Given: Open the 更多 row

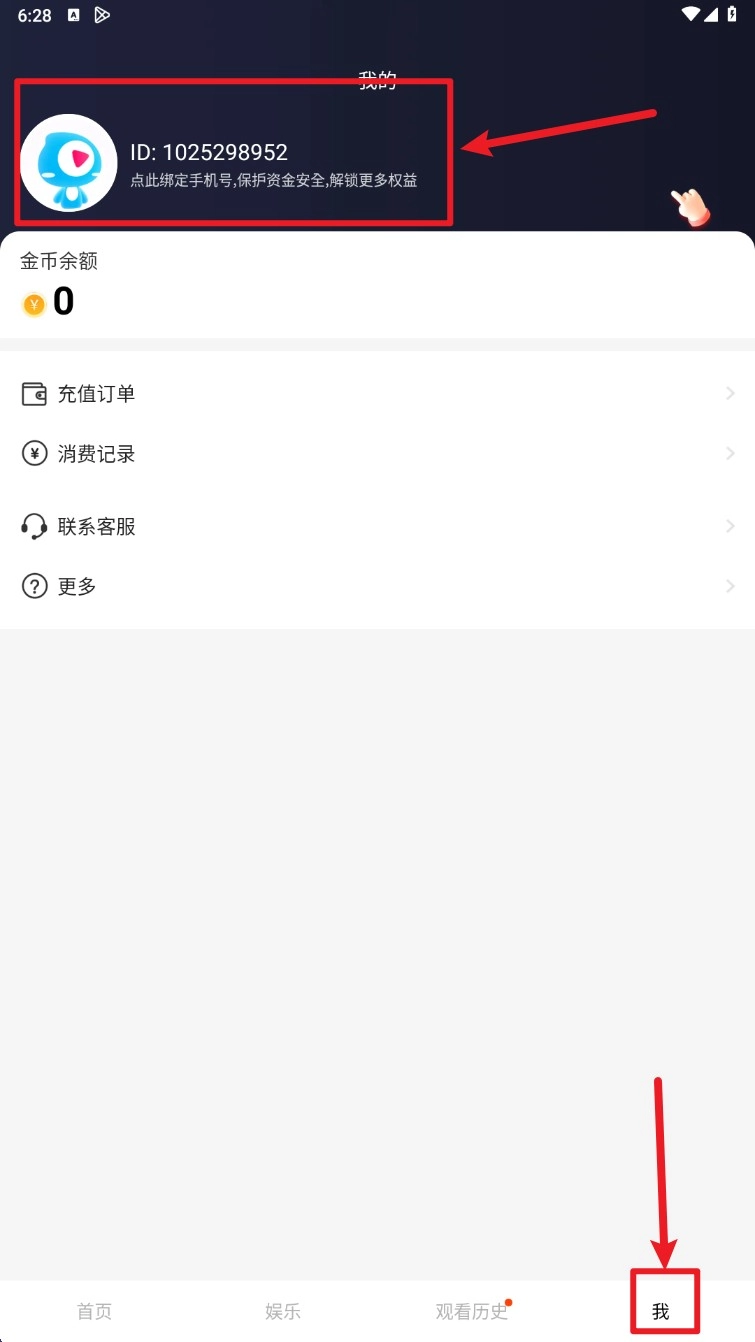Looking at the screenshot, I should coord(377,587).
